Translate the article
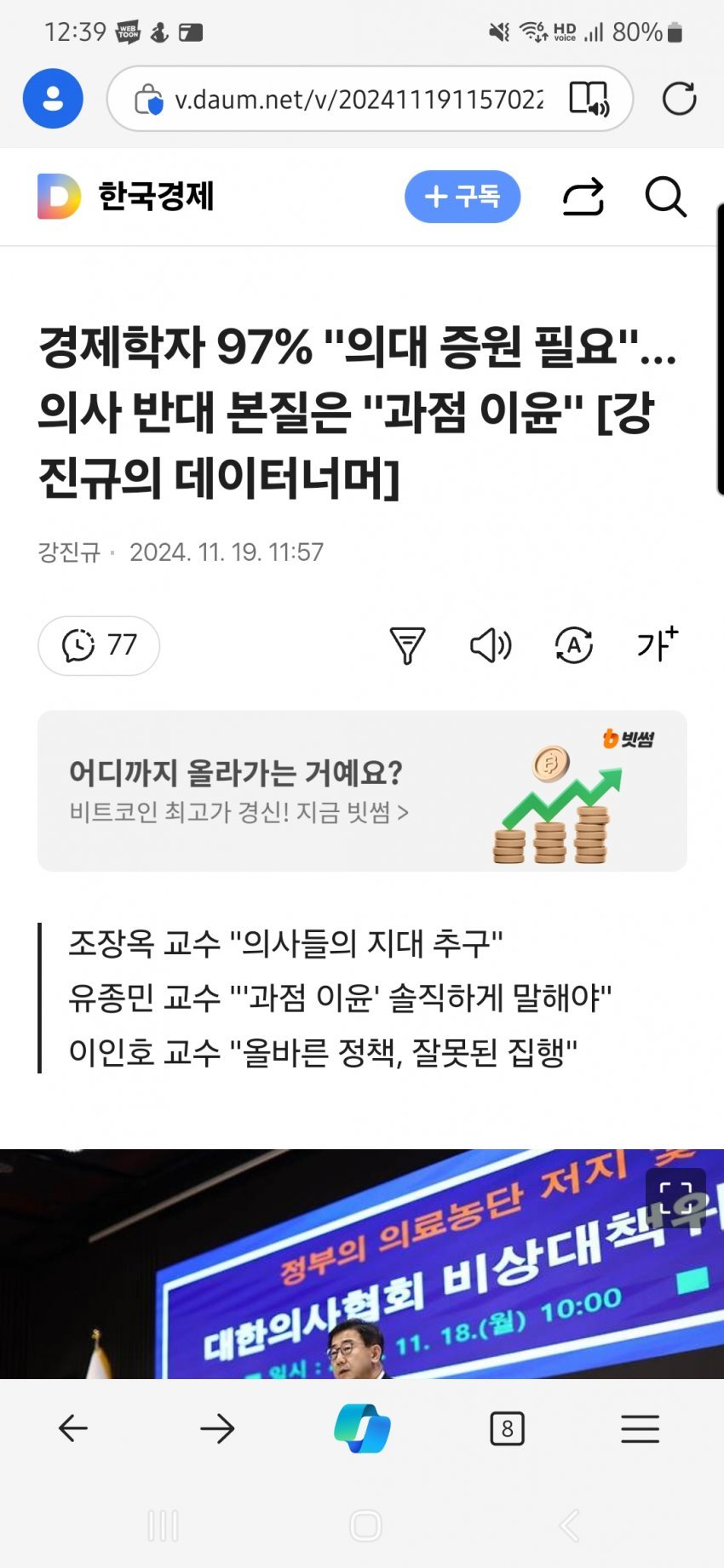The image size is (724, 1568). click(573, 645)
